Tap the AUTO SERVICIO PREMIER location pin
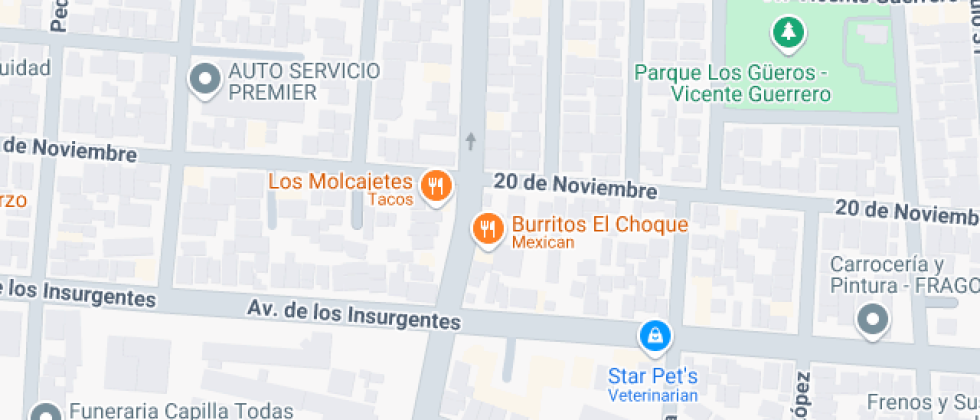 205,80
